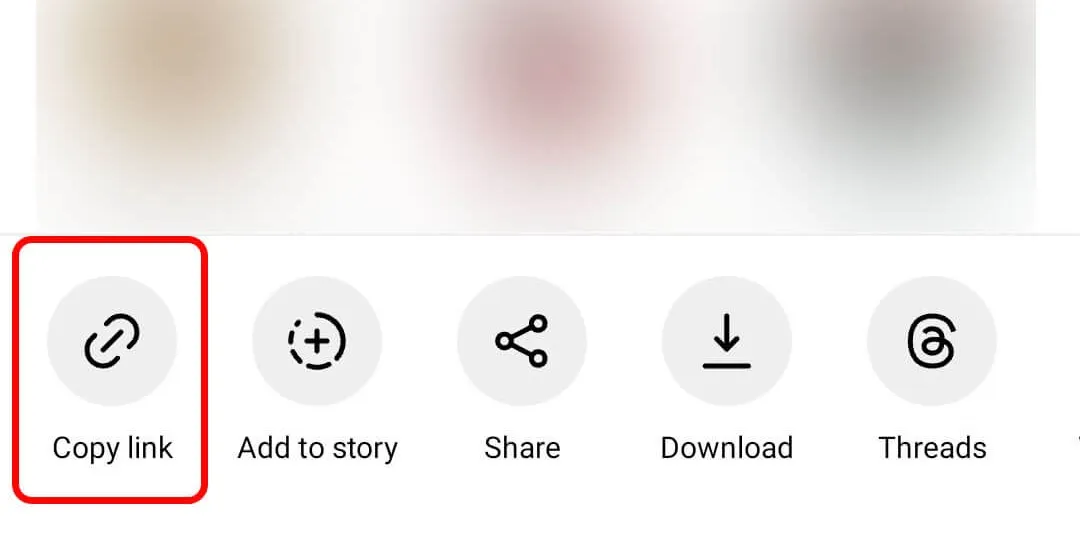Download the post

[727, 342]
